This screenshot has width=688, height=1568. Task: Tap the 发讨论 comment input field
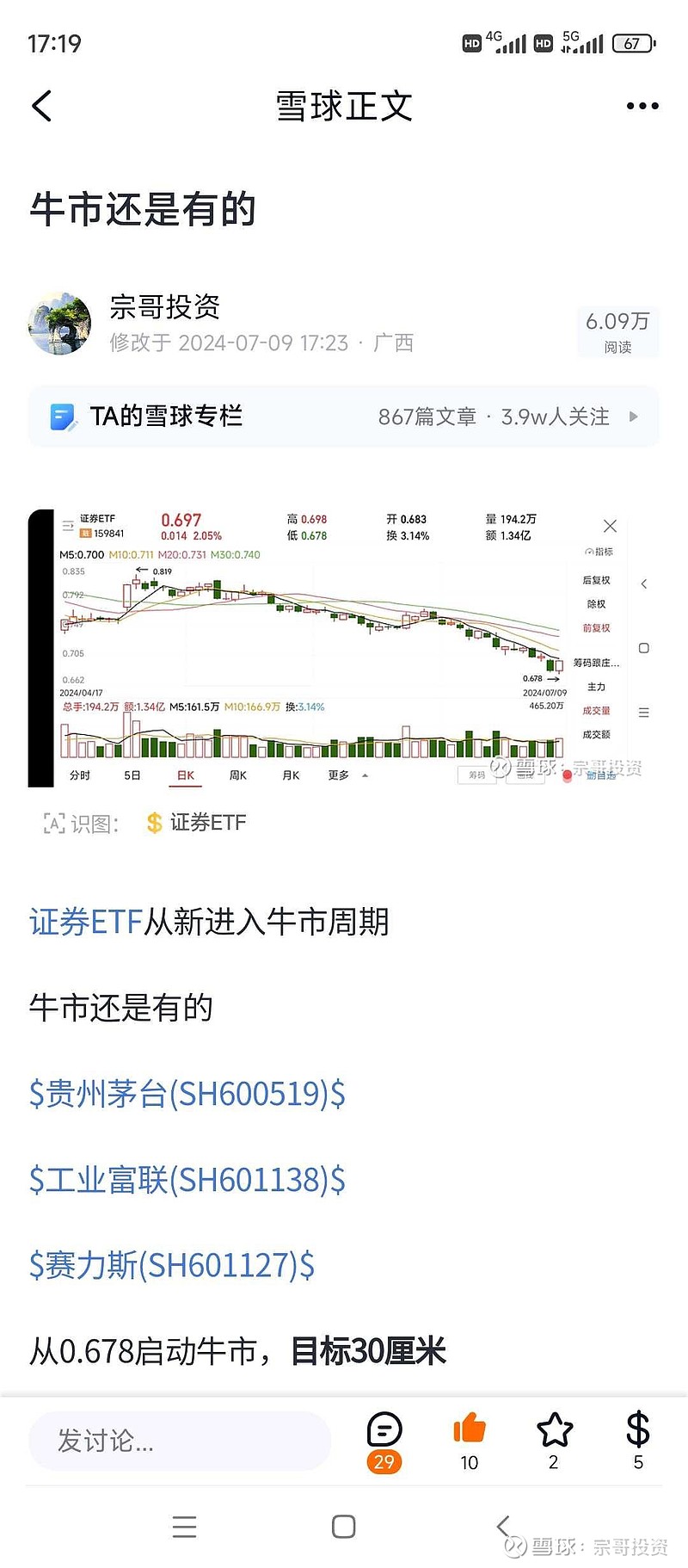[172, 1441]
